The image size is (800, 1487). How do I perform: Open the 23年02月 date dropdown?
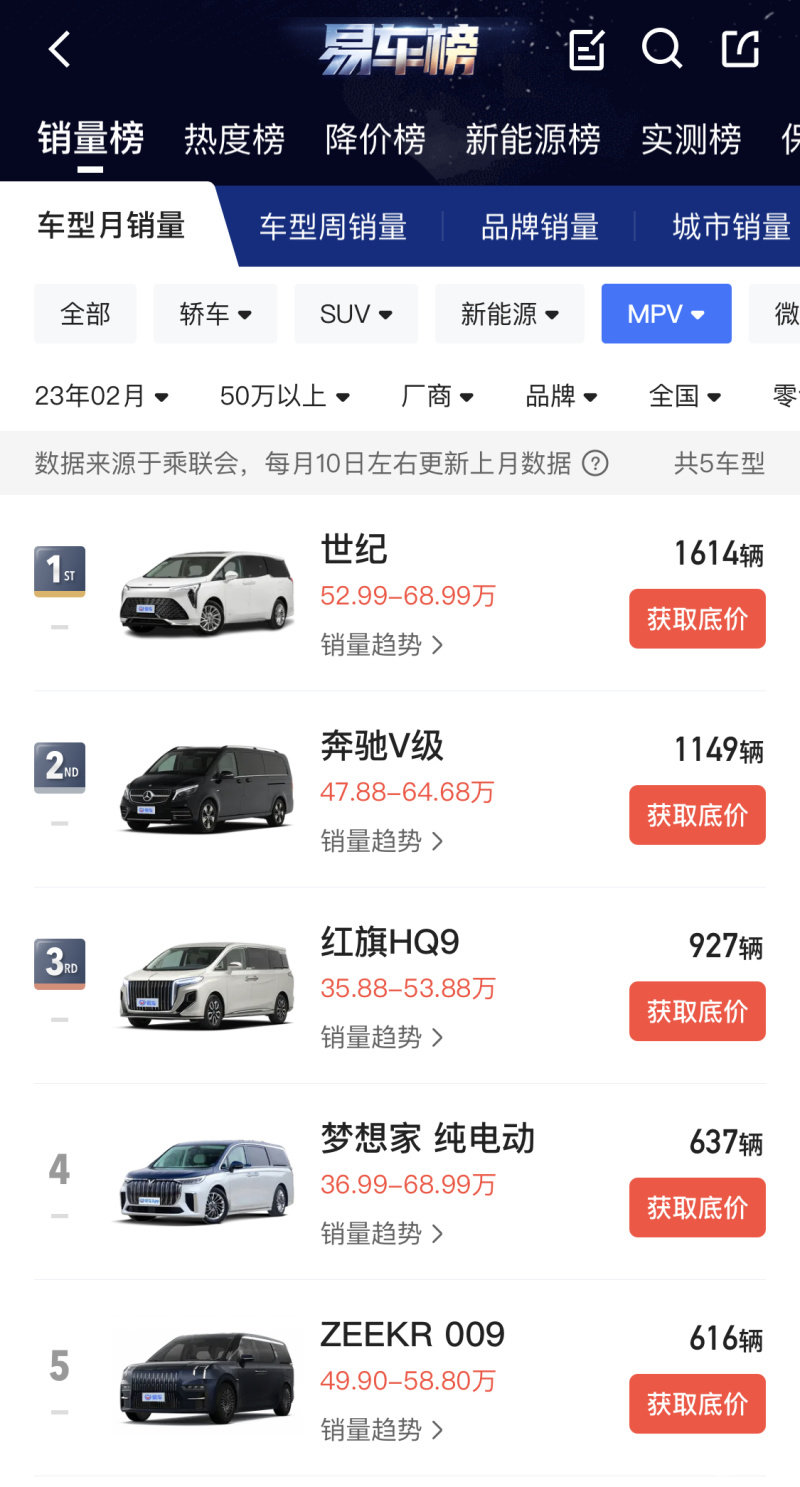pos(102,396)
